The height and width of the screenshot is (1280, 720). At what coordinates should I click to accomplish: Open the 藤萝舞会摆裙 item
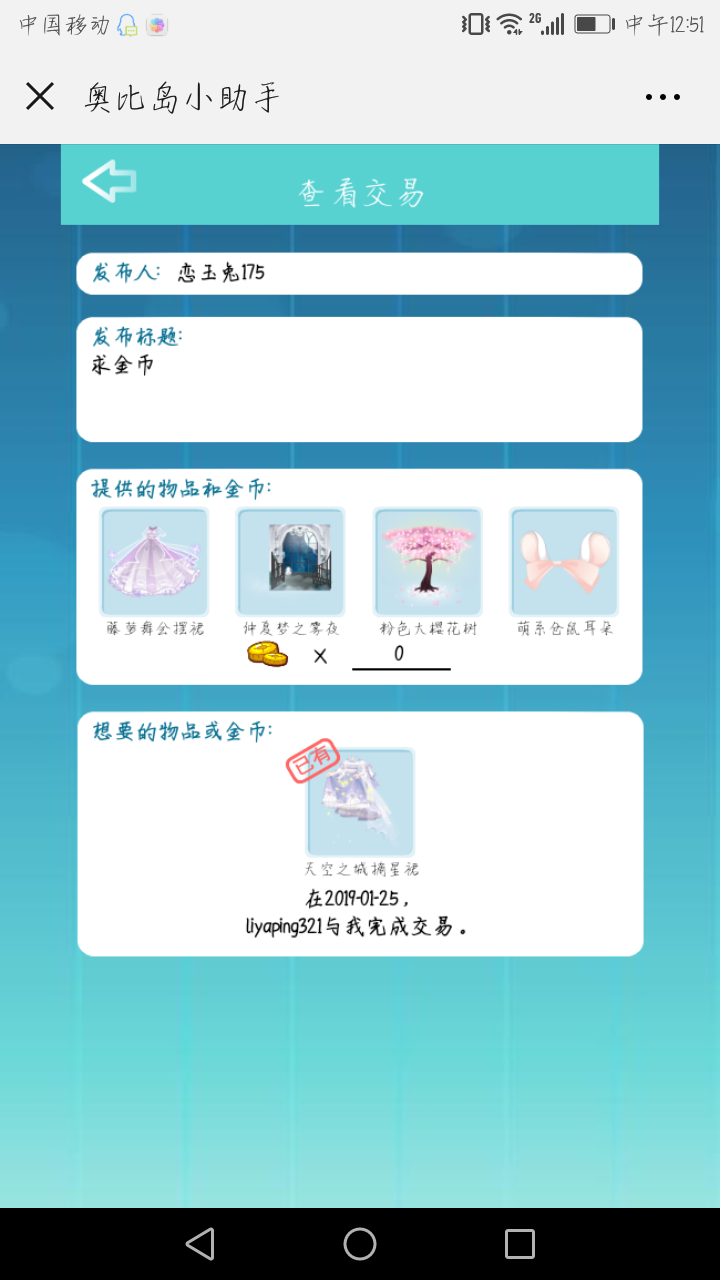pyautogui.click(x=154, y=561)
